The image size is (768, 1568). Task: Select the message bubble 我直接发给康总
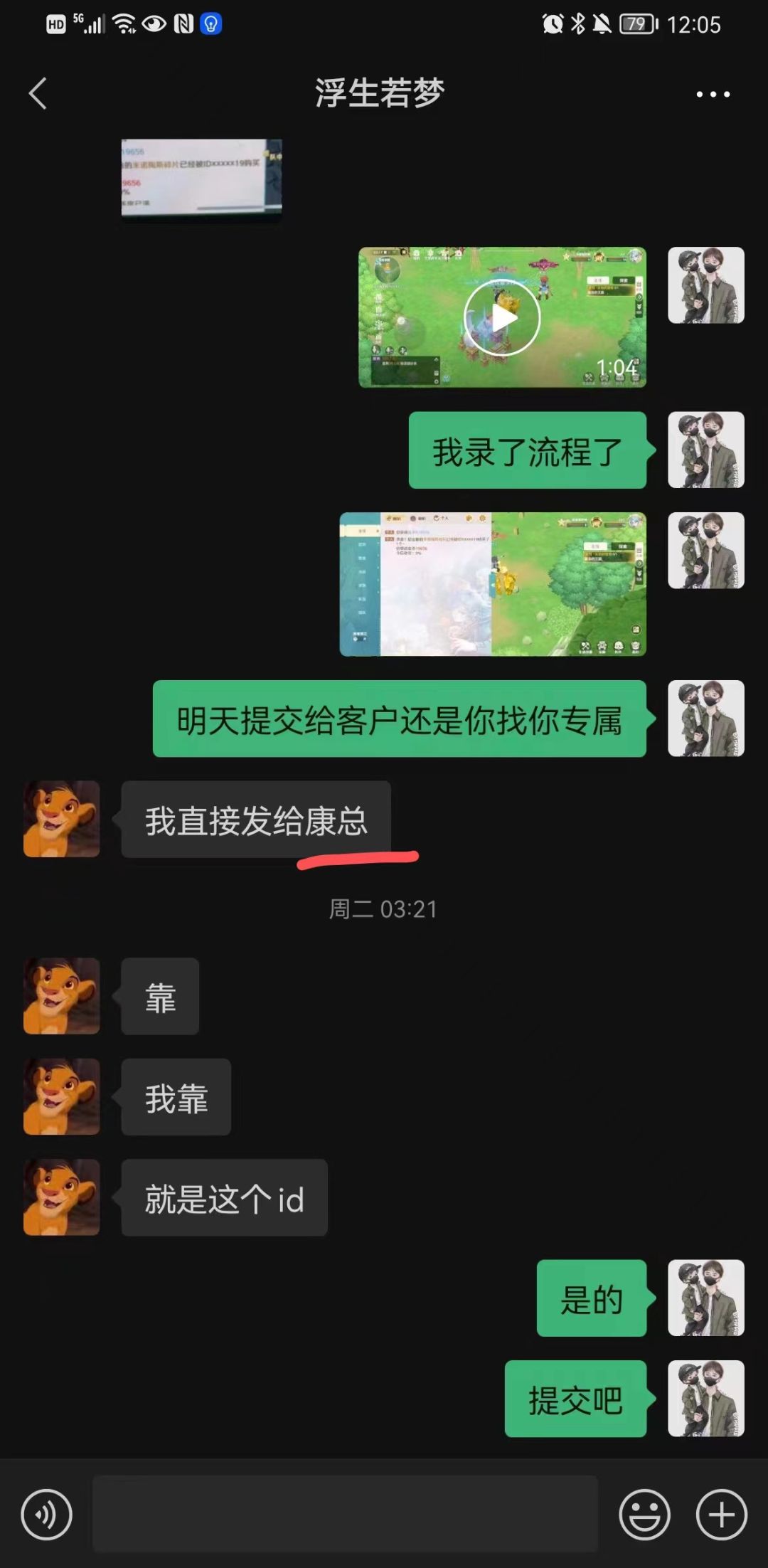tap(256, 819)
